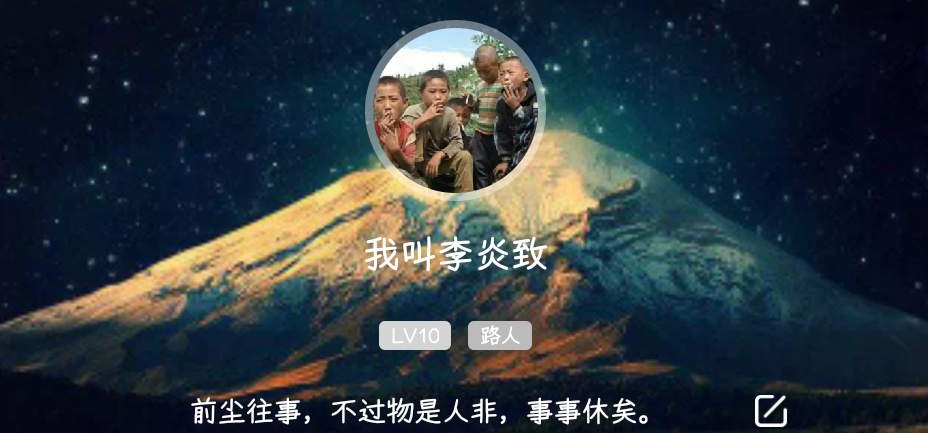
Task: Tap the LV10 level badge
Action: [x=415, y=336]
